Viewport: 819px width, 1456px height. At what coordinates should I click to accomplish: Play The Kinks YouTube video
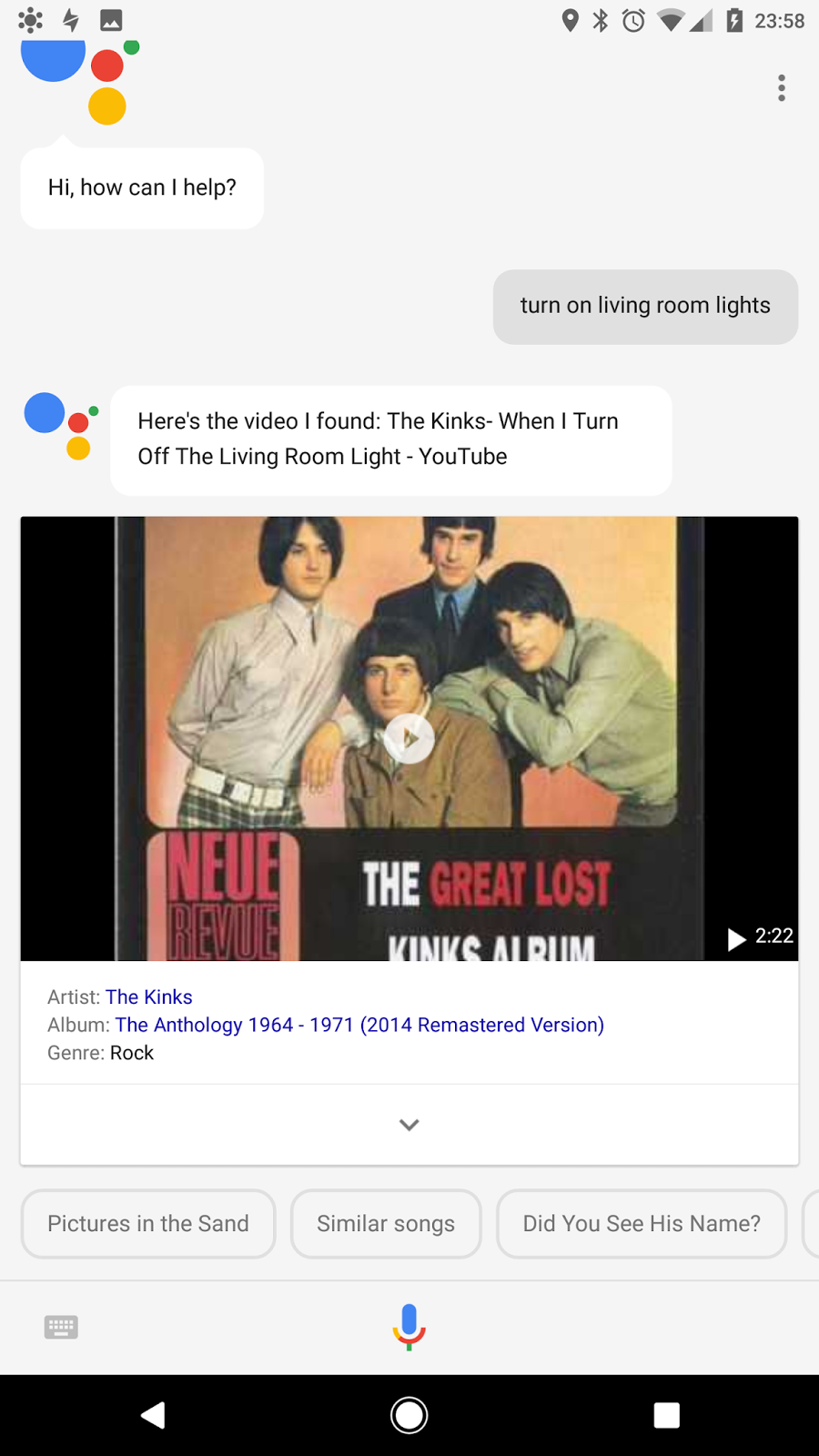point(409,739)
